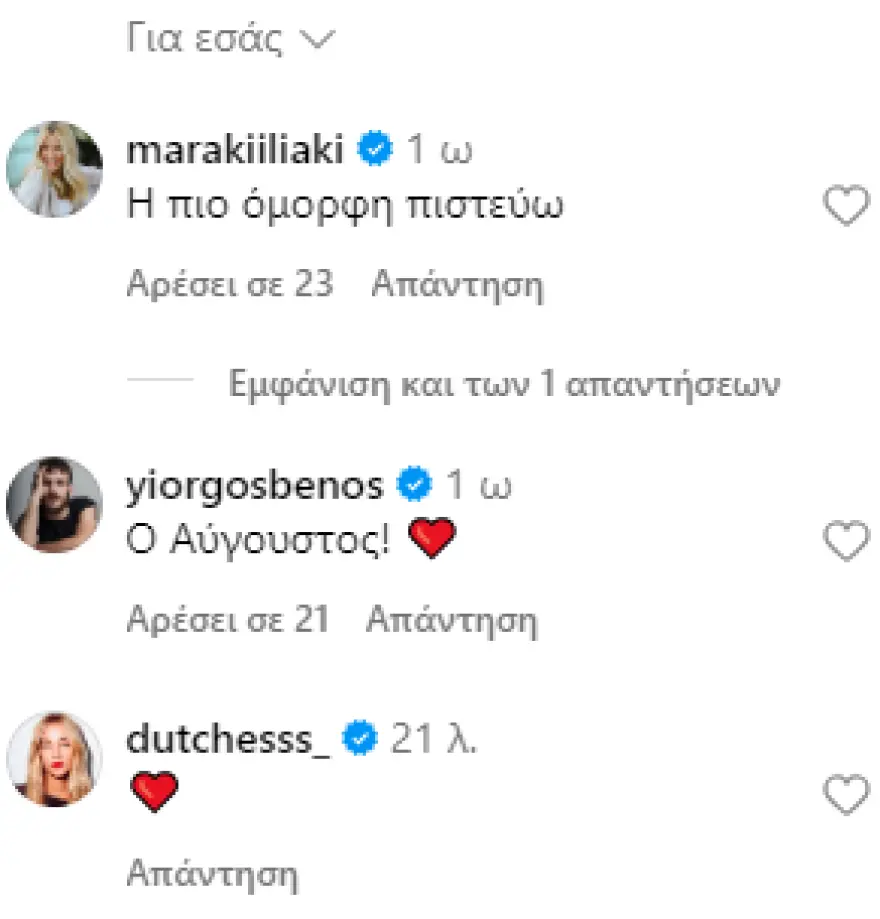The width and height of the screenshot is (880, 919).
Task: Open yiorgosbenos profile avatar
Action: click(55, 505)
